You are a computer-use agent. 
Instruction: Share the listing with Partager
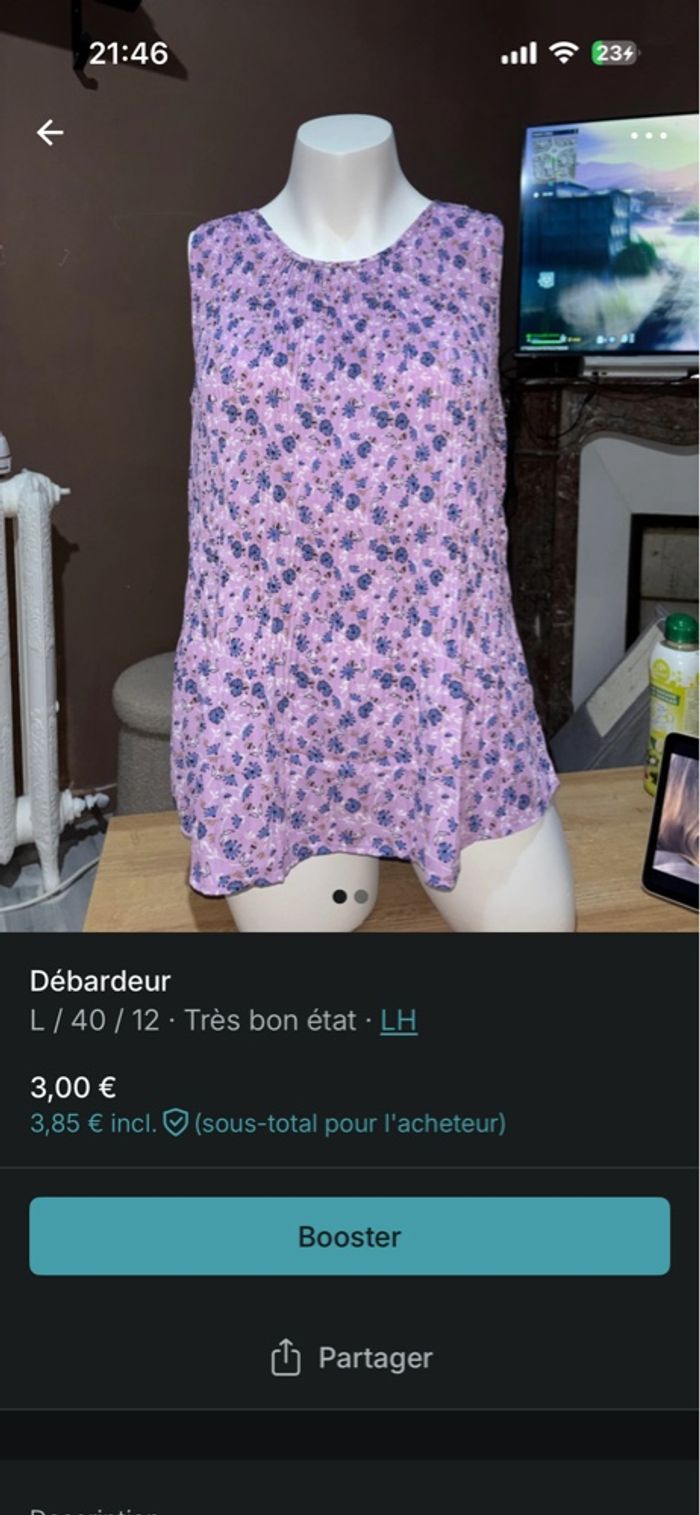coord(351,1358)
